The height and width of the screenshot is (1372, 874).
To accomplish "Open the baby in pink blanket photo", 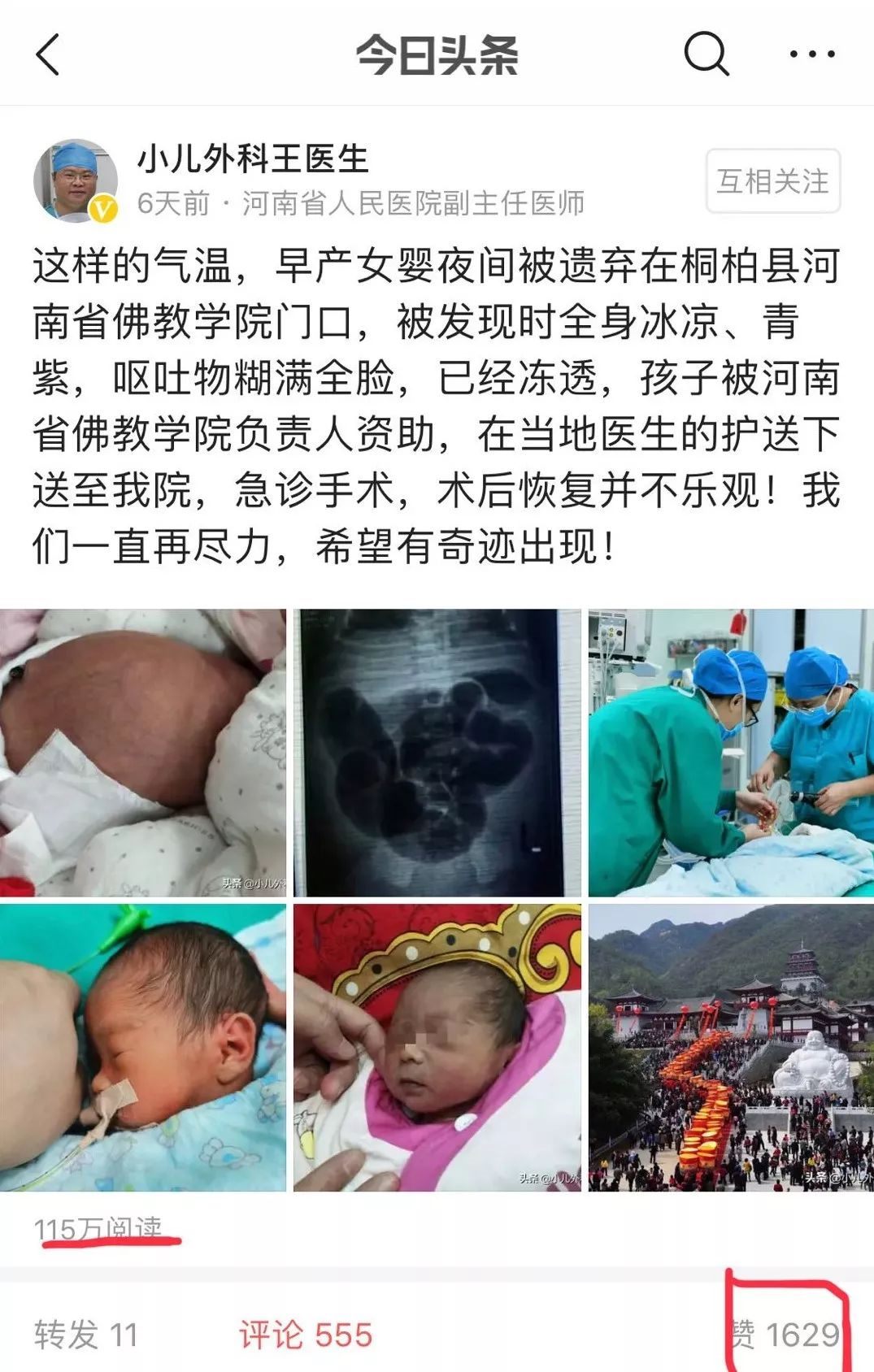I will (x=437, y=1048).
